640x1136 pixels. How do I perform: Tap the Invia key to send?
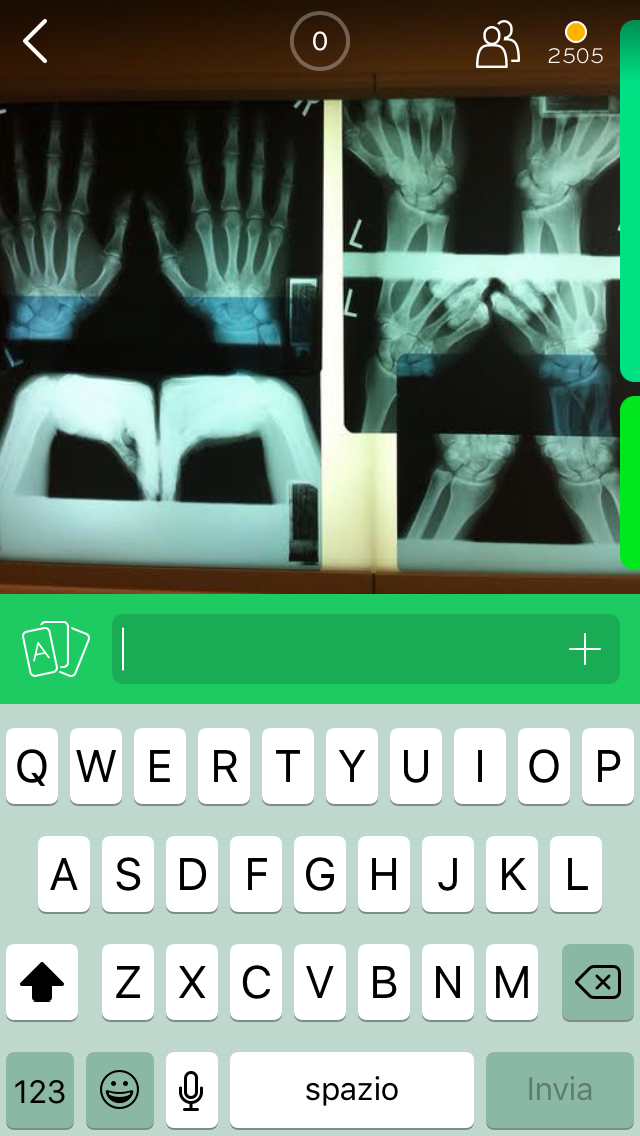click(559, 1089)
